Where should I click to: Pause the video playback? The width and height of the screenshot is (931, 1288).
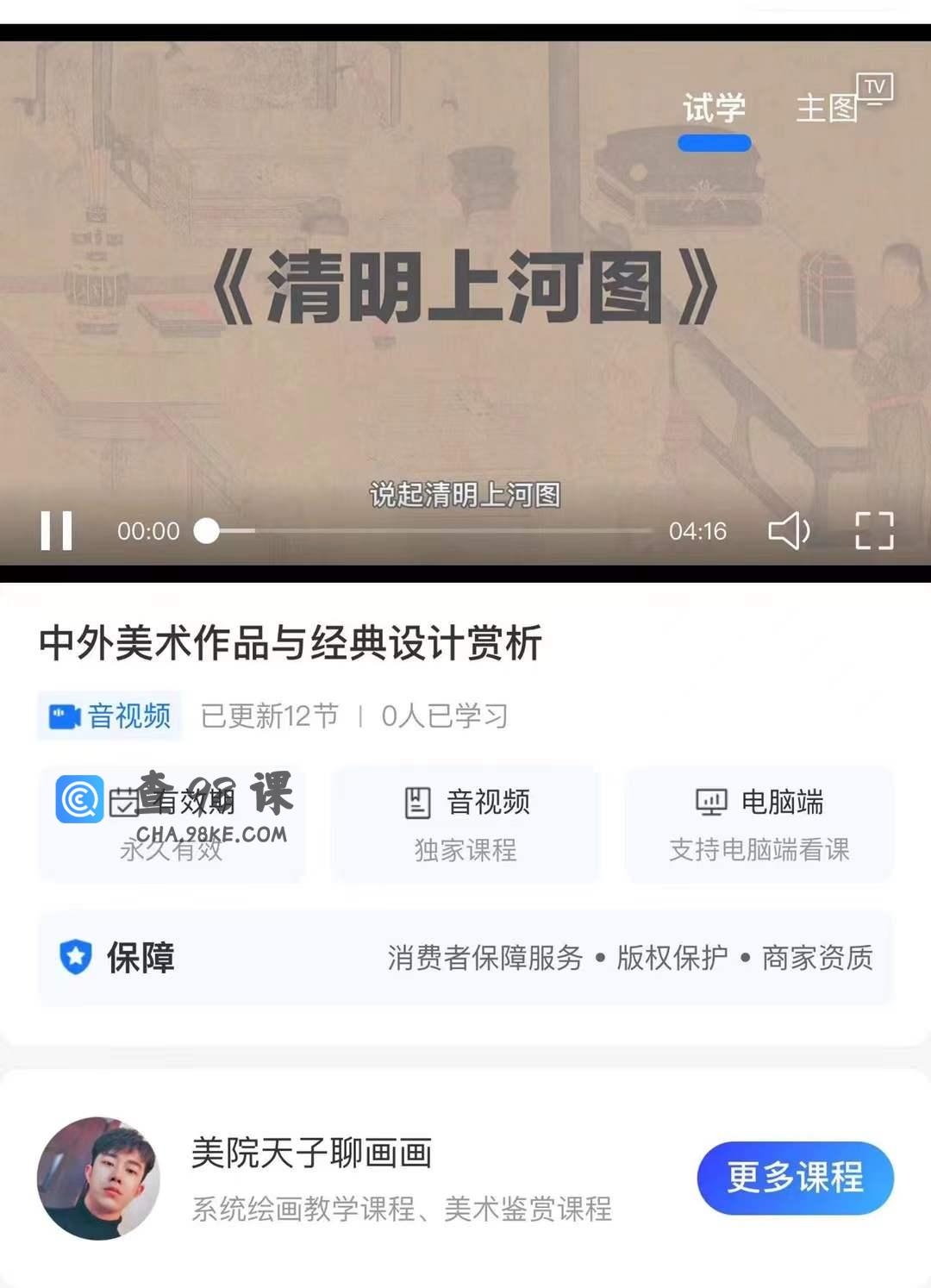tap(57, 531)
